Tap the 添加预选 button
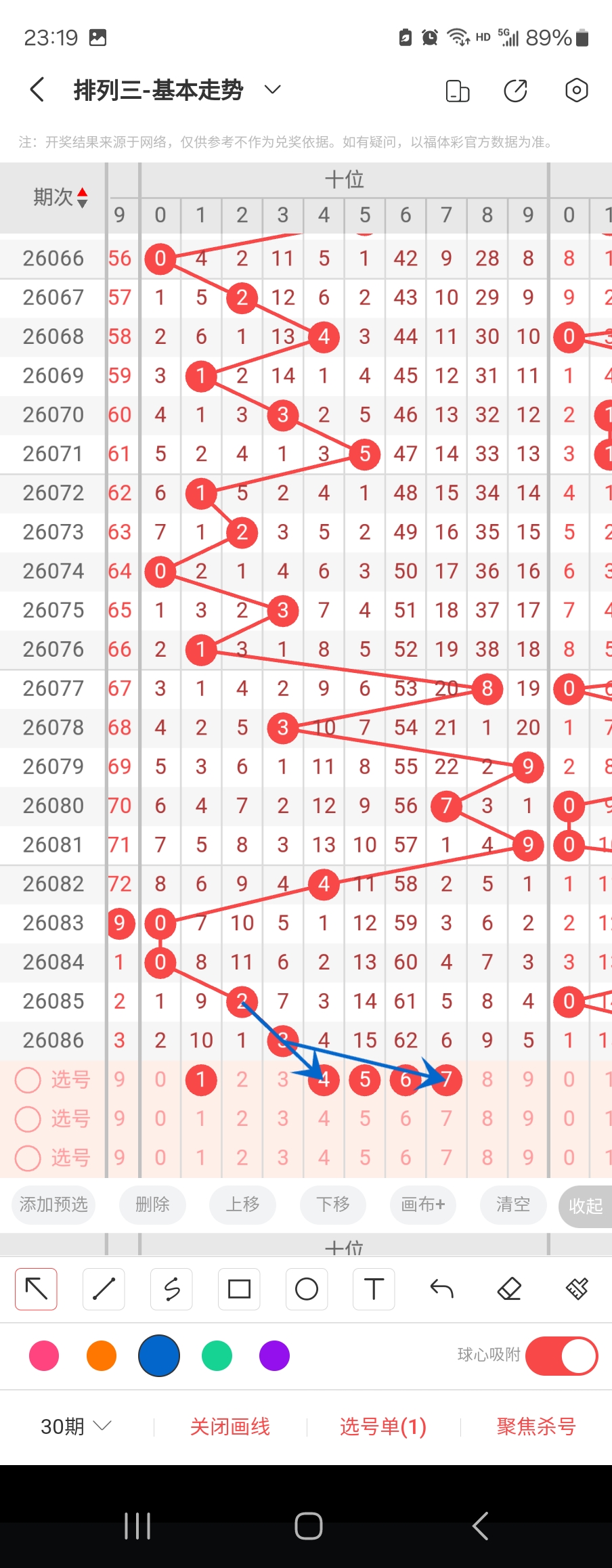The height and width of the screenshot is (1568, 612). 53,1204
